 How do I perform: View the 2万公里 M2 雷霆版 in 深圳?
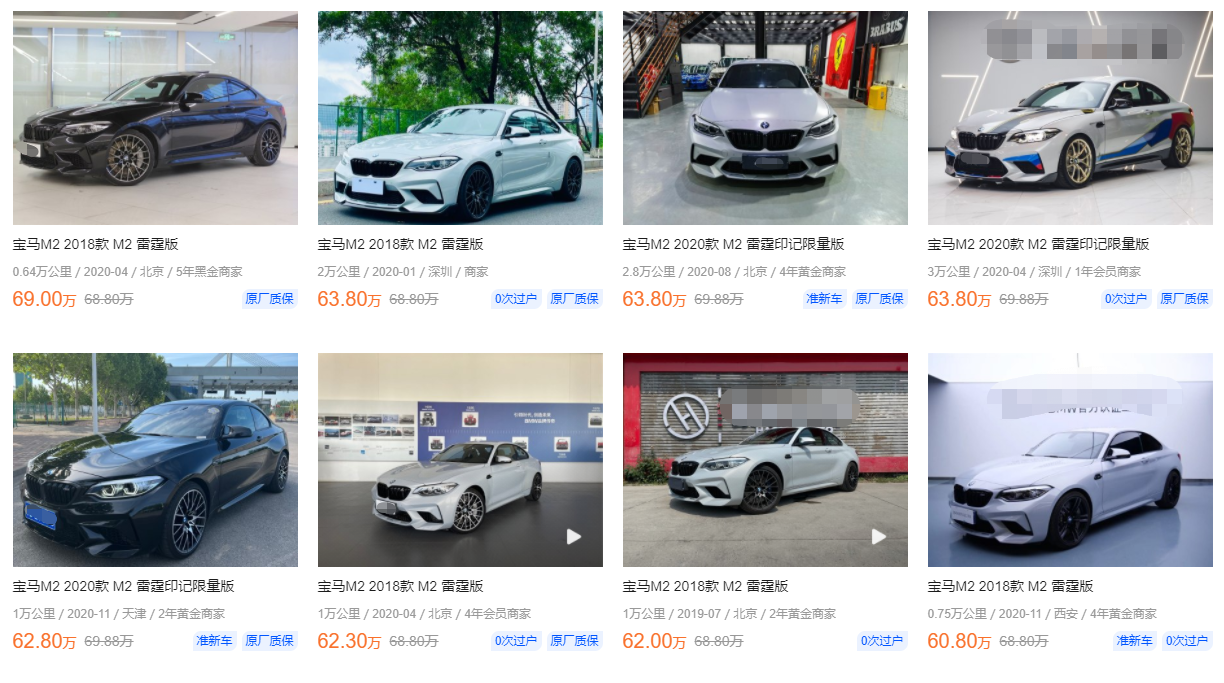[400, 244]
